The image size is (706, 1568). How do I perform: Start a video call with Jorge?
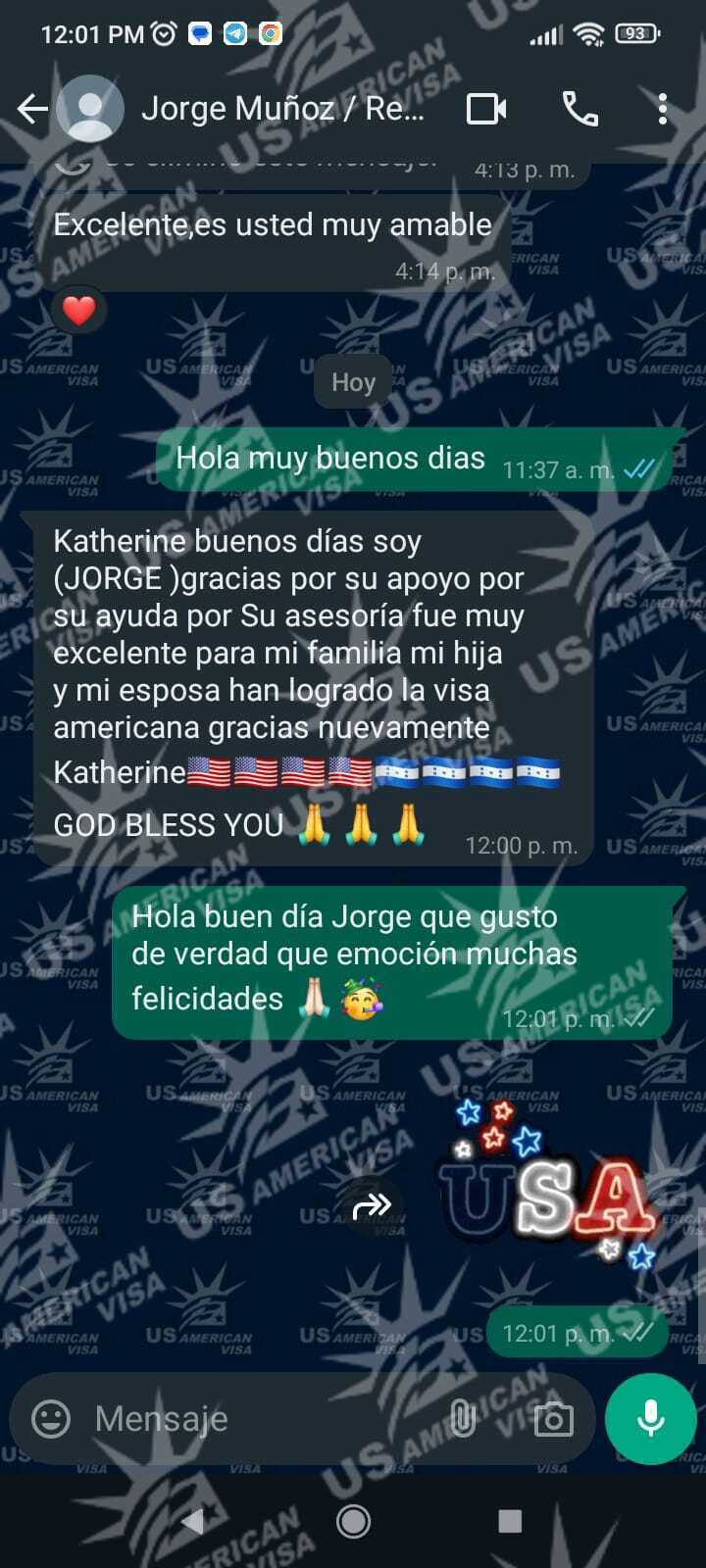[486, 109]
